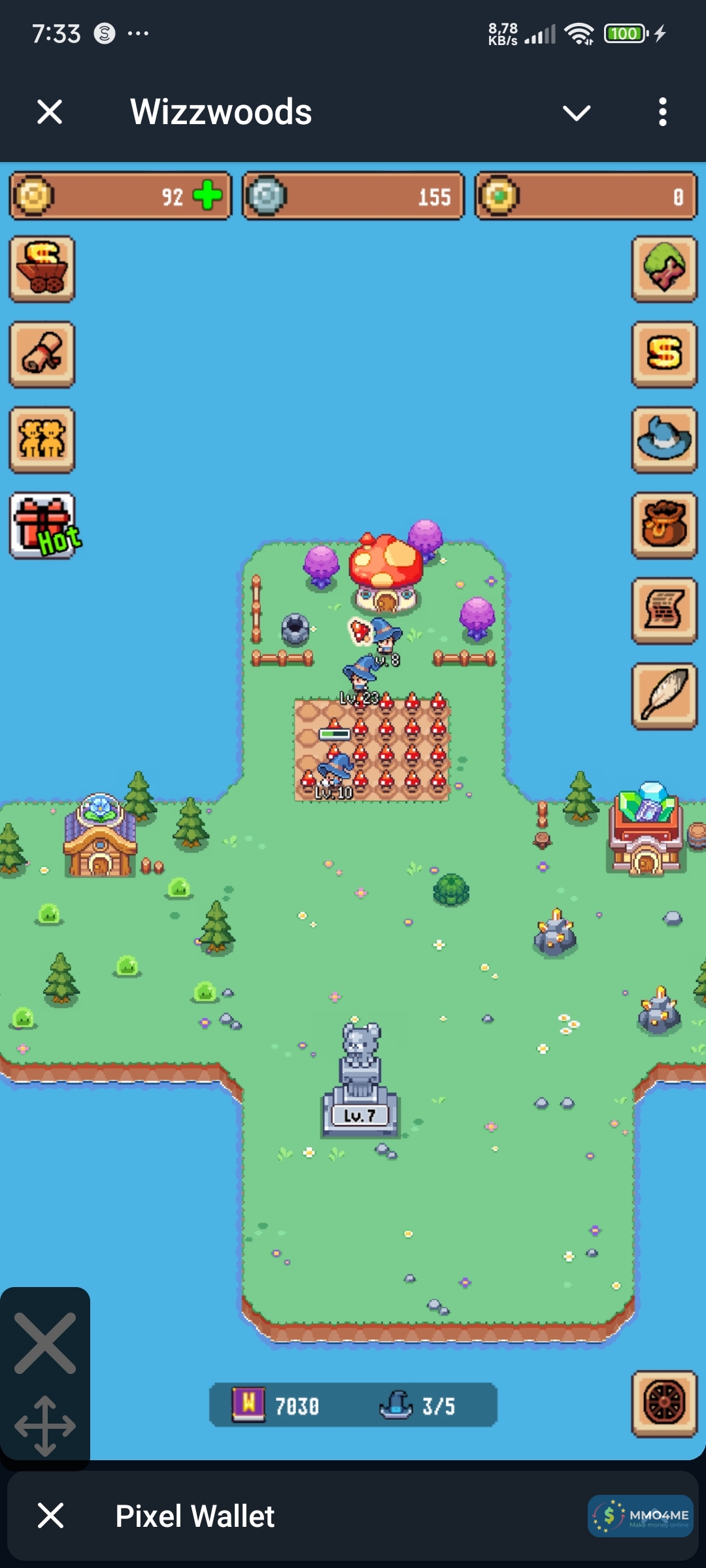Close the floating overlay with the large X
The height and width of the screenshot is (1568, 706).
[44, 1343]
